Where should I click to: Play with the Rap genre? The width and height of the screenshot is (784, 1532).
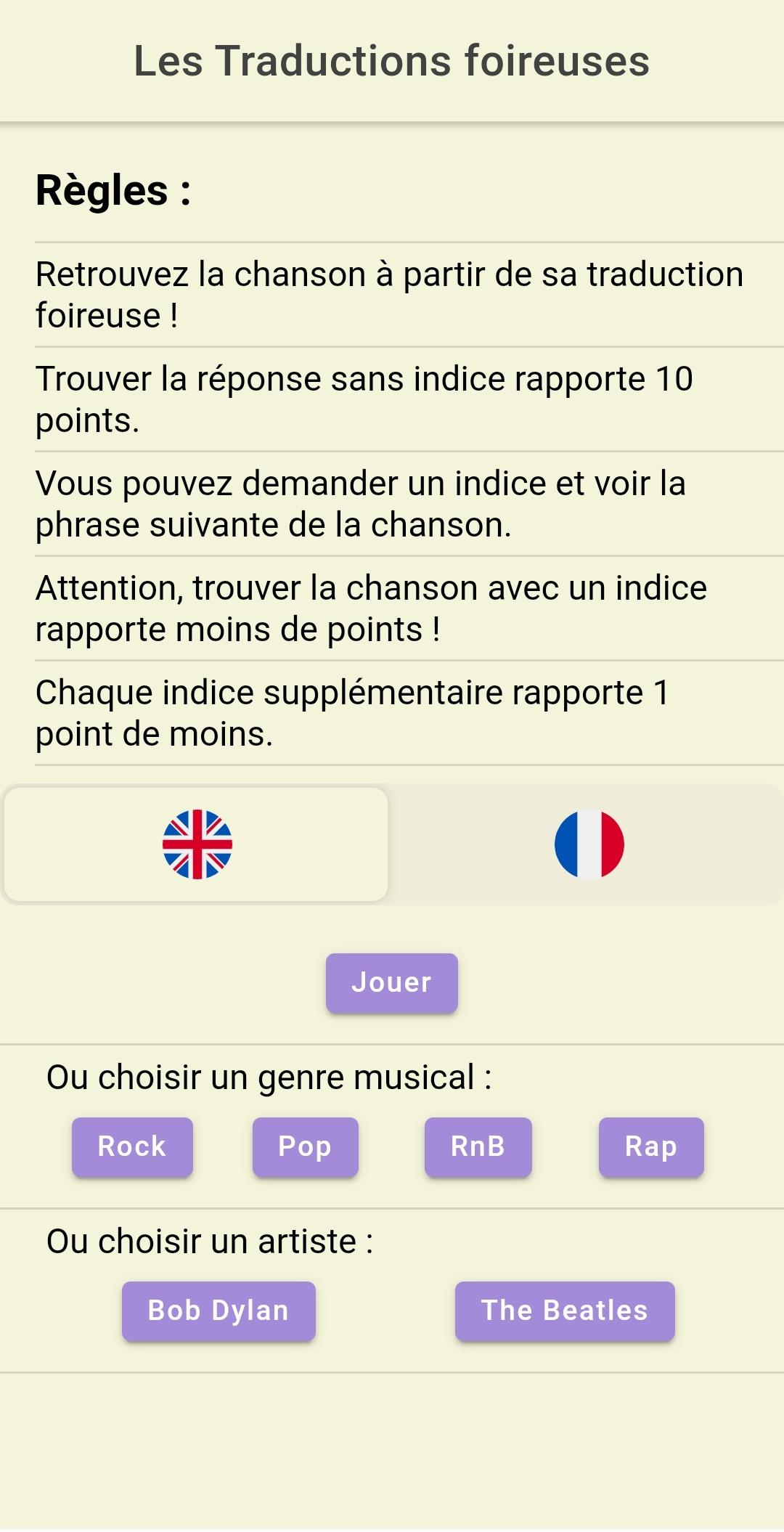[x=650, y=1147]
